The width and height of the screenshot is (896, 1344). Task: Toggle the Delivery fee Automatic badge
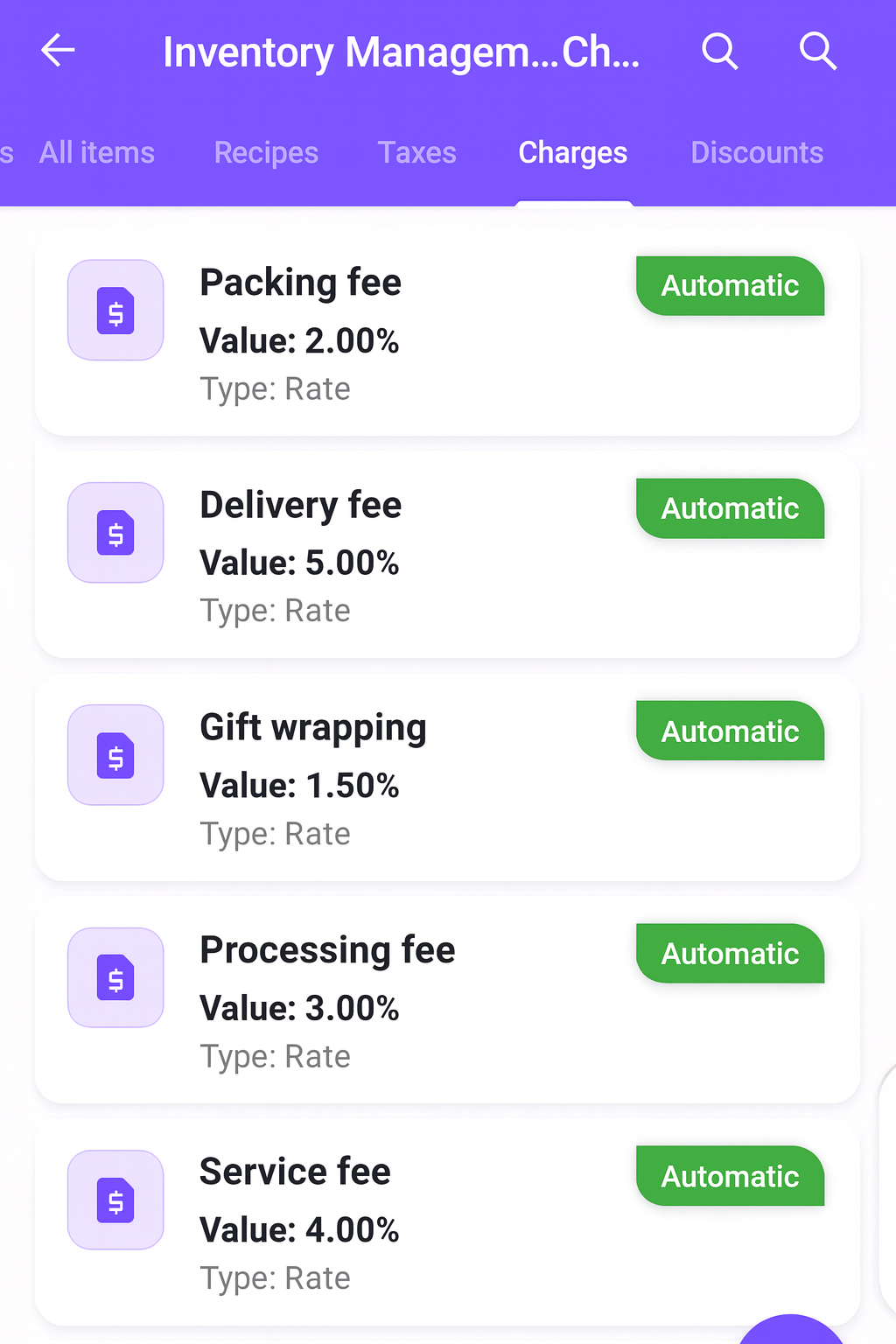click(730, 507)
